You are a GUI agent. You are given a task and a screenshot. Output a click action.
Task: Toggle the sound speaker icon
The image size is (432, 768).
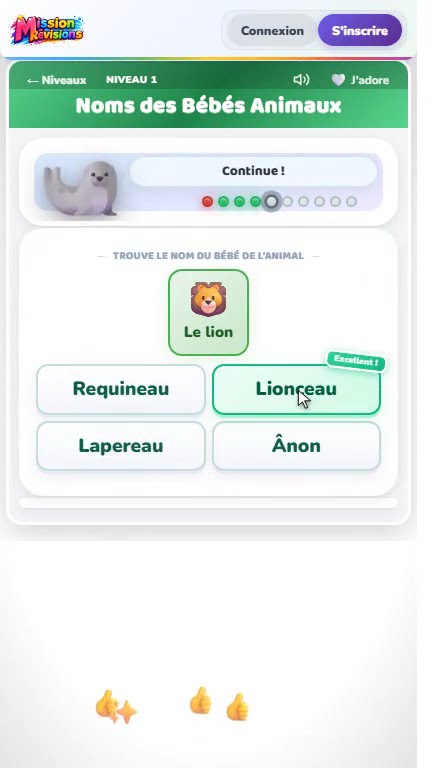coord(301,79)
